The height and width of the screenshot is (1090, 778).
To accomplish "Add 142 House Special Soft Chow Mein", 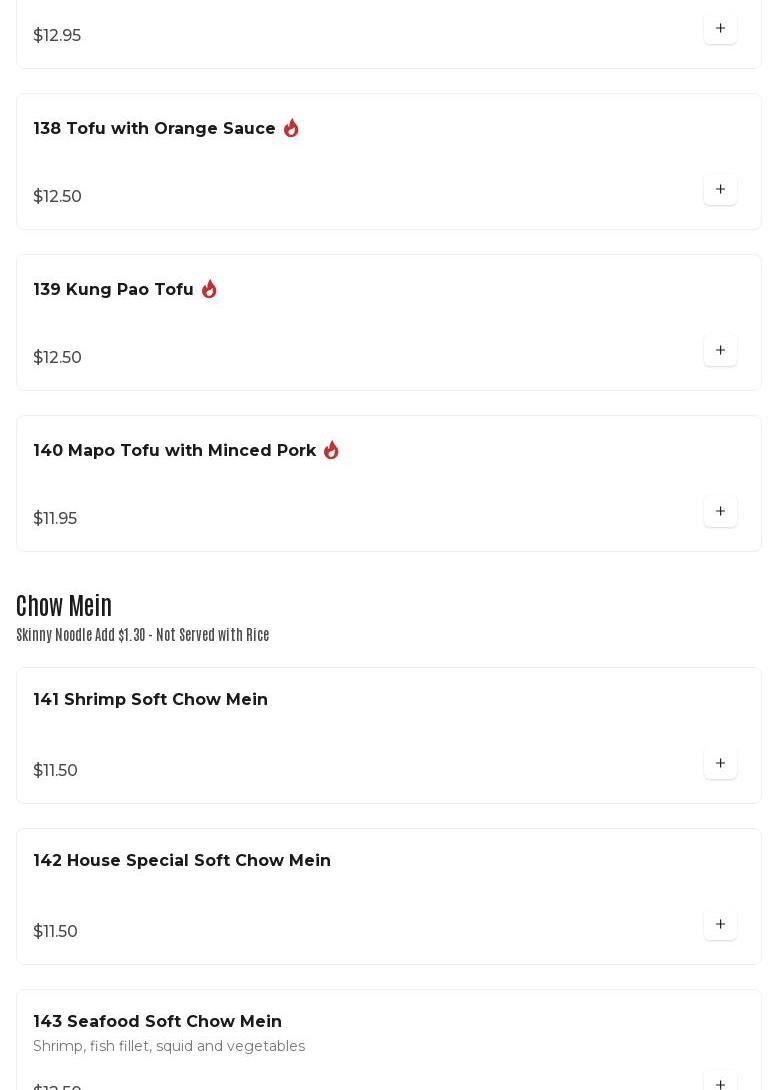I will (x=720, y=925).
